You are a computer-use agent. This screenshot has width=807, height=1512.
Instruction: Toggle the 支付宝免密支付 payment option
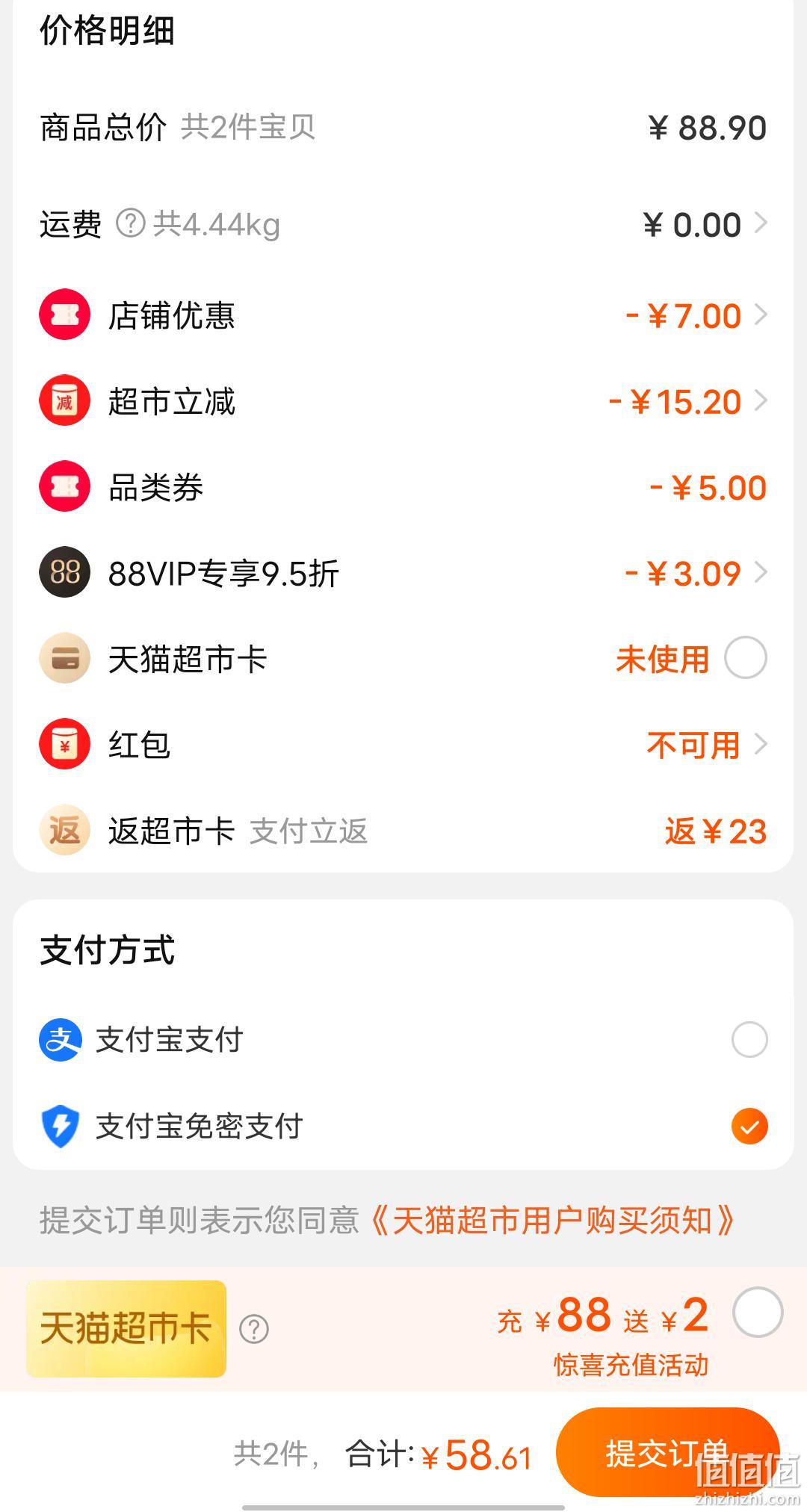[x=749, y=1127]
